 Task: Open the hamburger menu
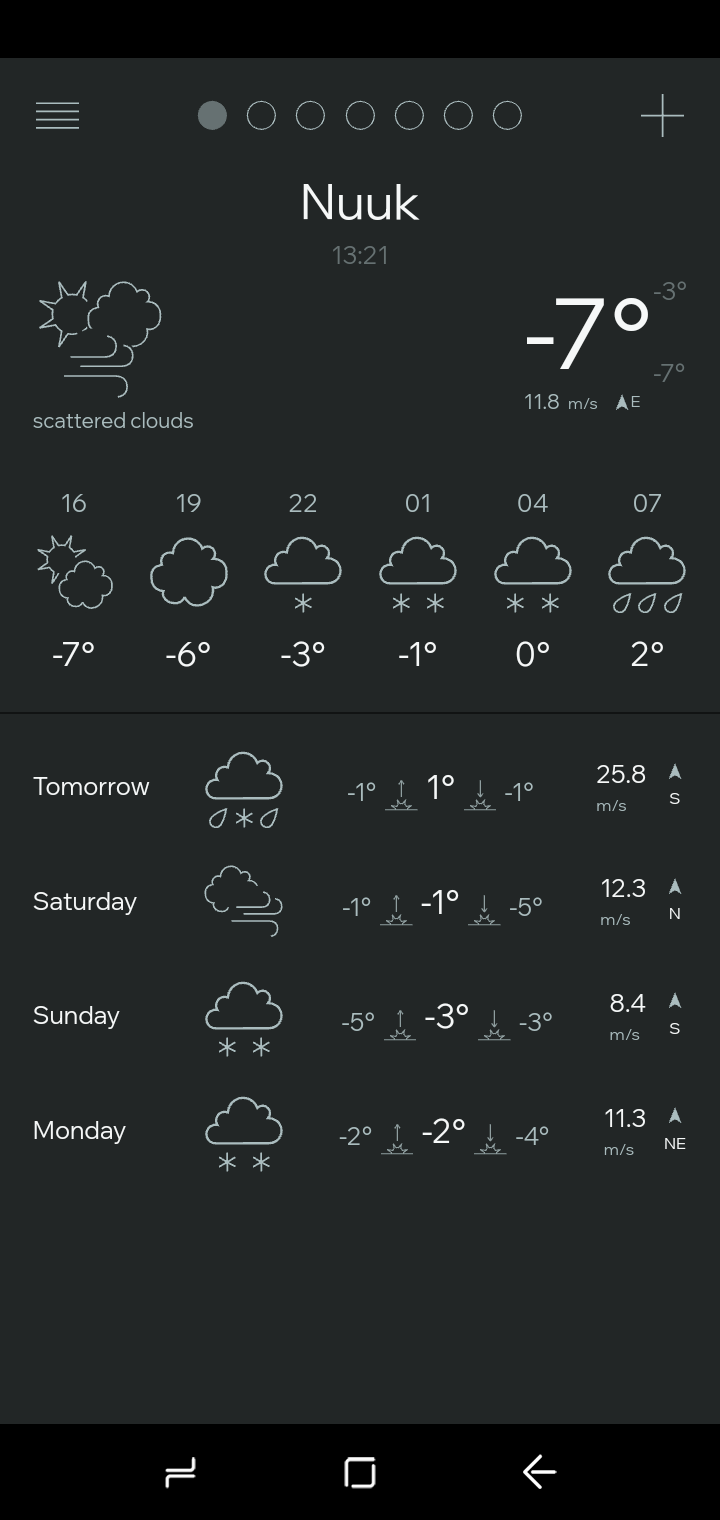tap(57, 116)
